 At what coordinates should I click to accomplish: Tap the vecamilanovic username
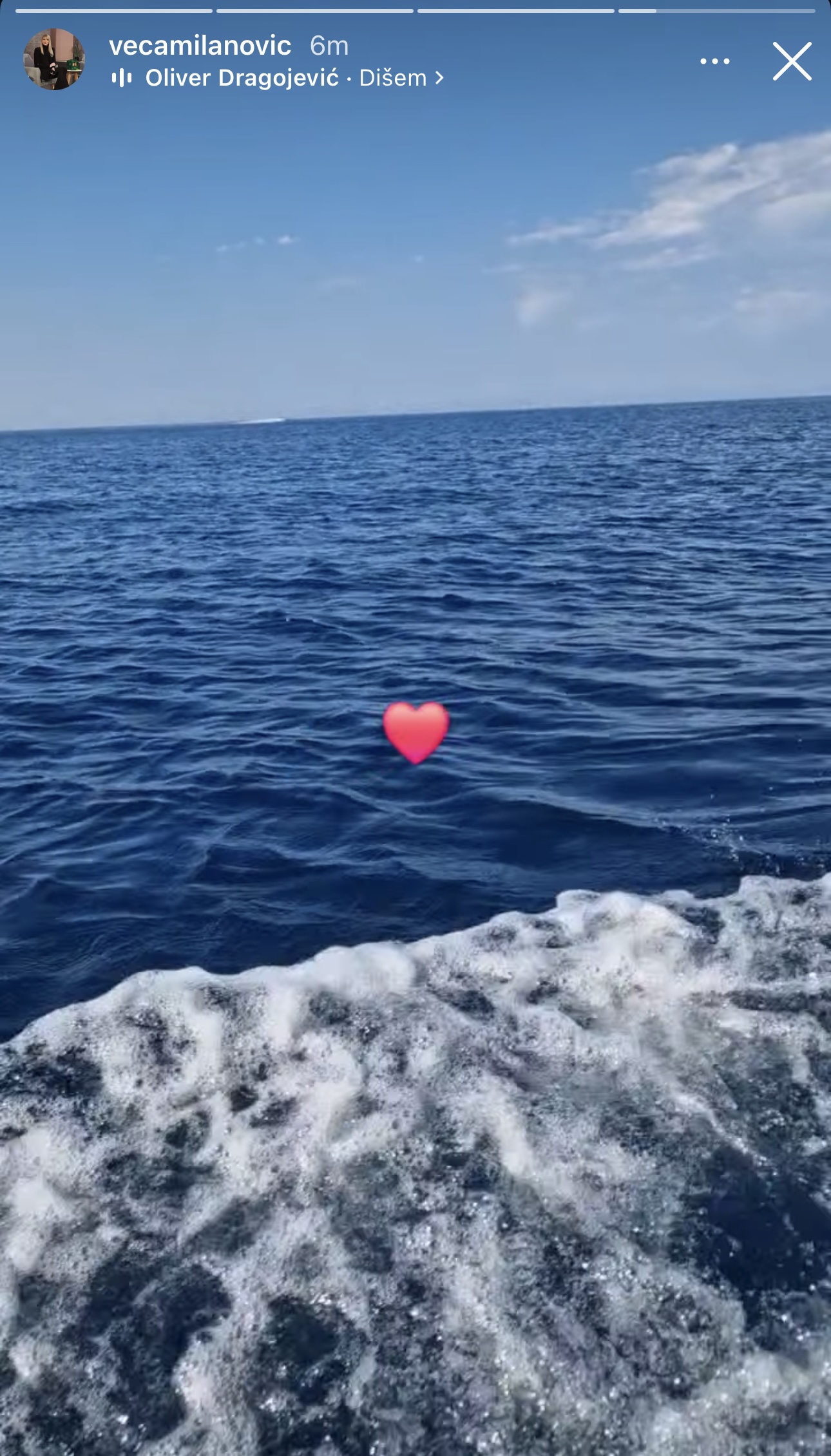(x=200, y=46)
